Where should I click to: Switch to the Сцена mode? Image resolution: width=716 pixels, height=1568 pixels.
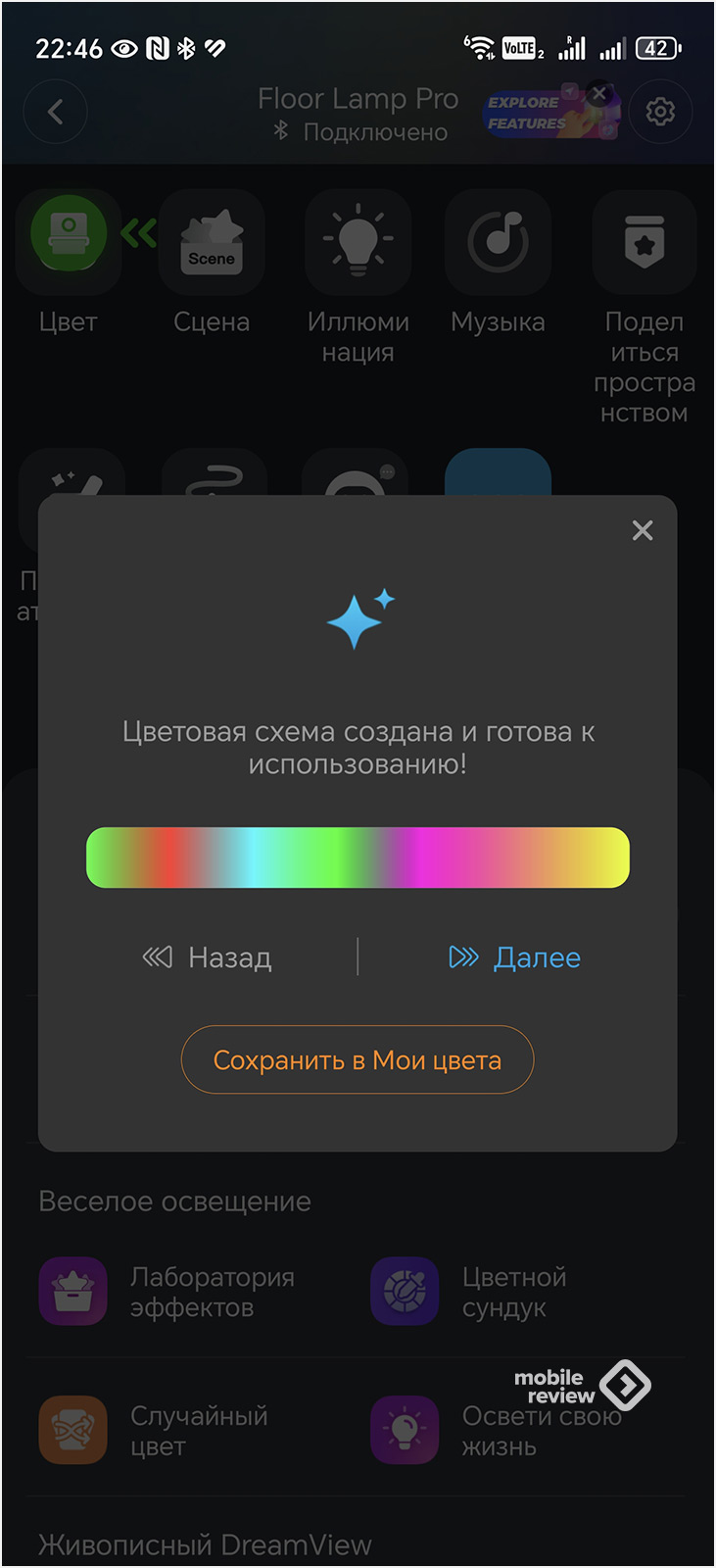212,244
